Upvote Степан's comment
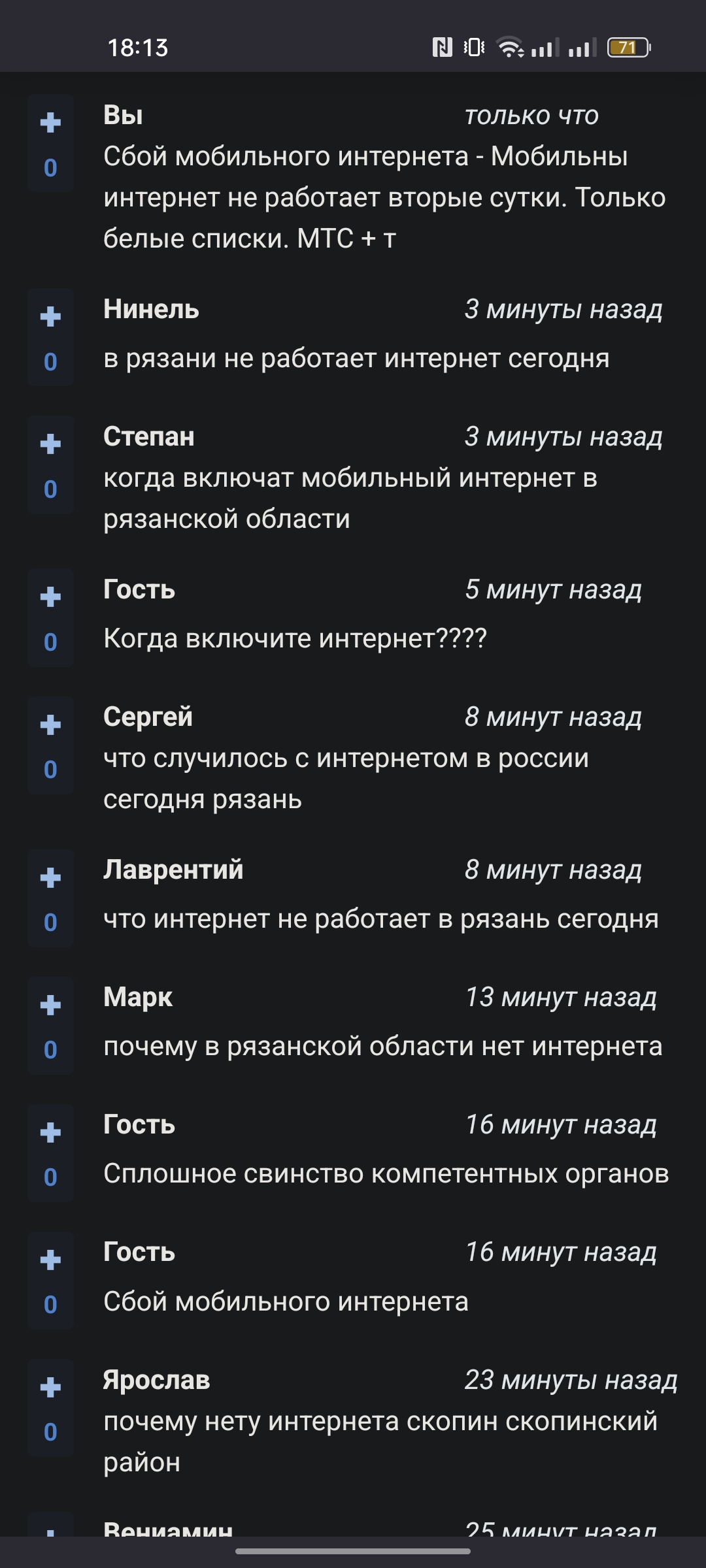 click(x=50, y=444)
